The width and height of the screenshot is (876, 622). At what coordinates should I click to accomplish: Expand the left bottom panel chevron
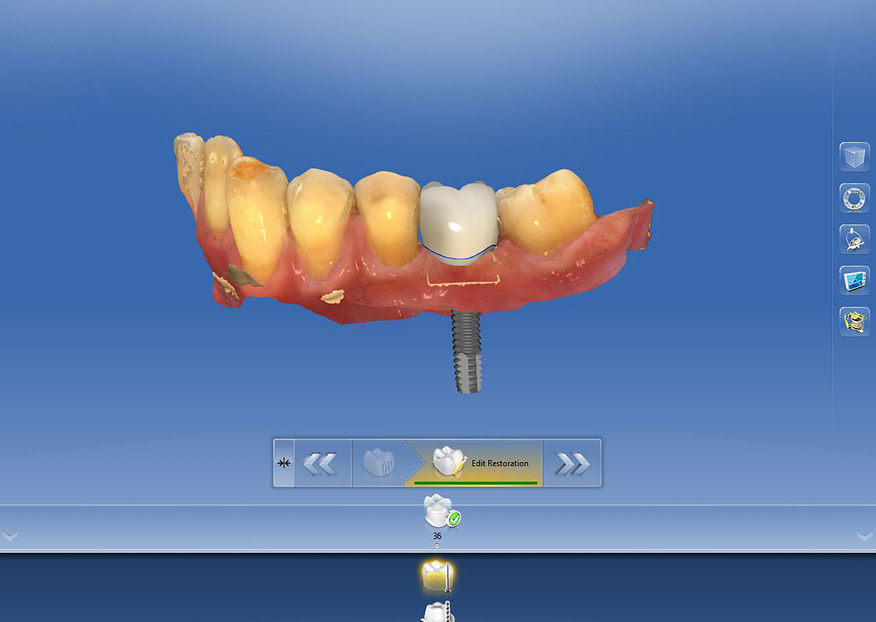point(10,536)
